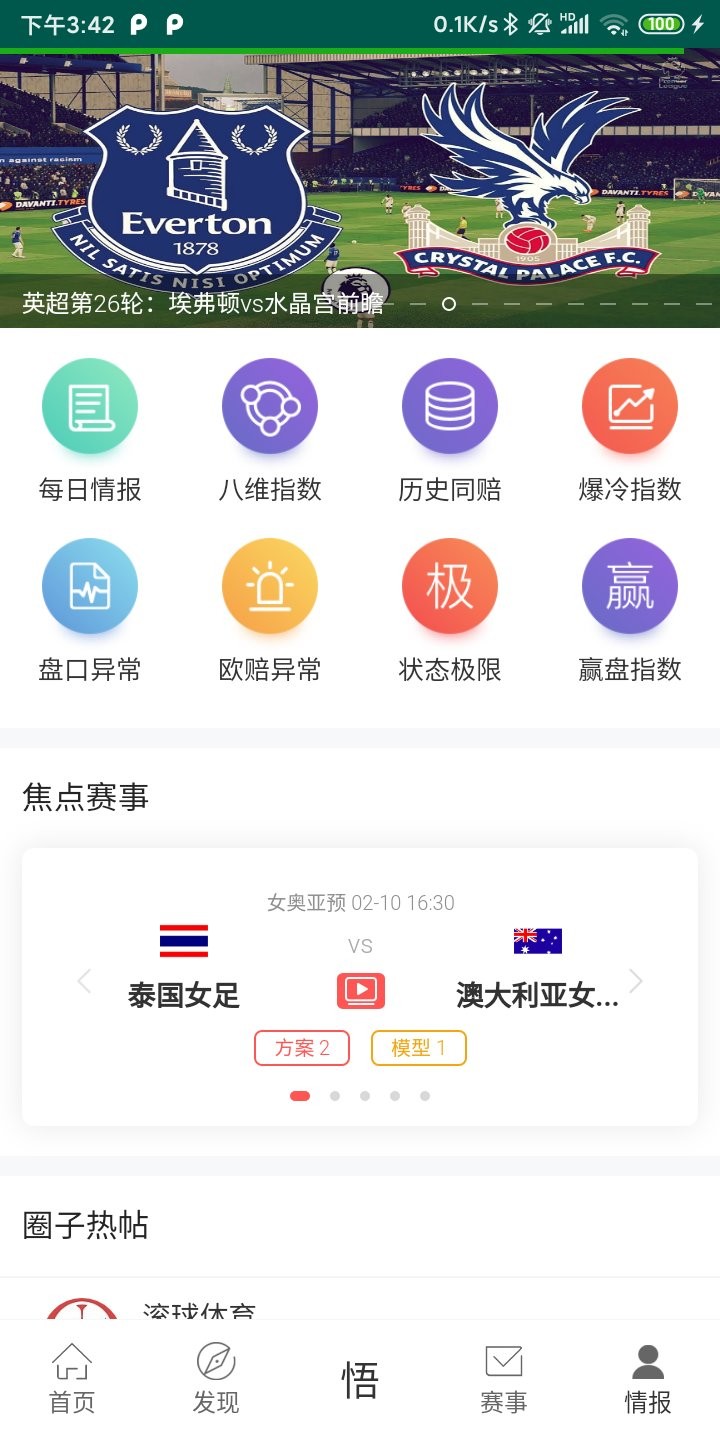This screenshot has width=720, height=1440.
Task: Expand the next focus match with right arrow
Action: tap(637, 981)
